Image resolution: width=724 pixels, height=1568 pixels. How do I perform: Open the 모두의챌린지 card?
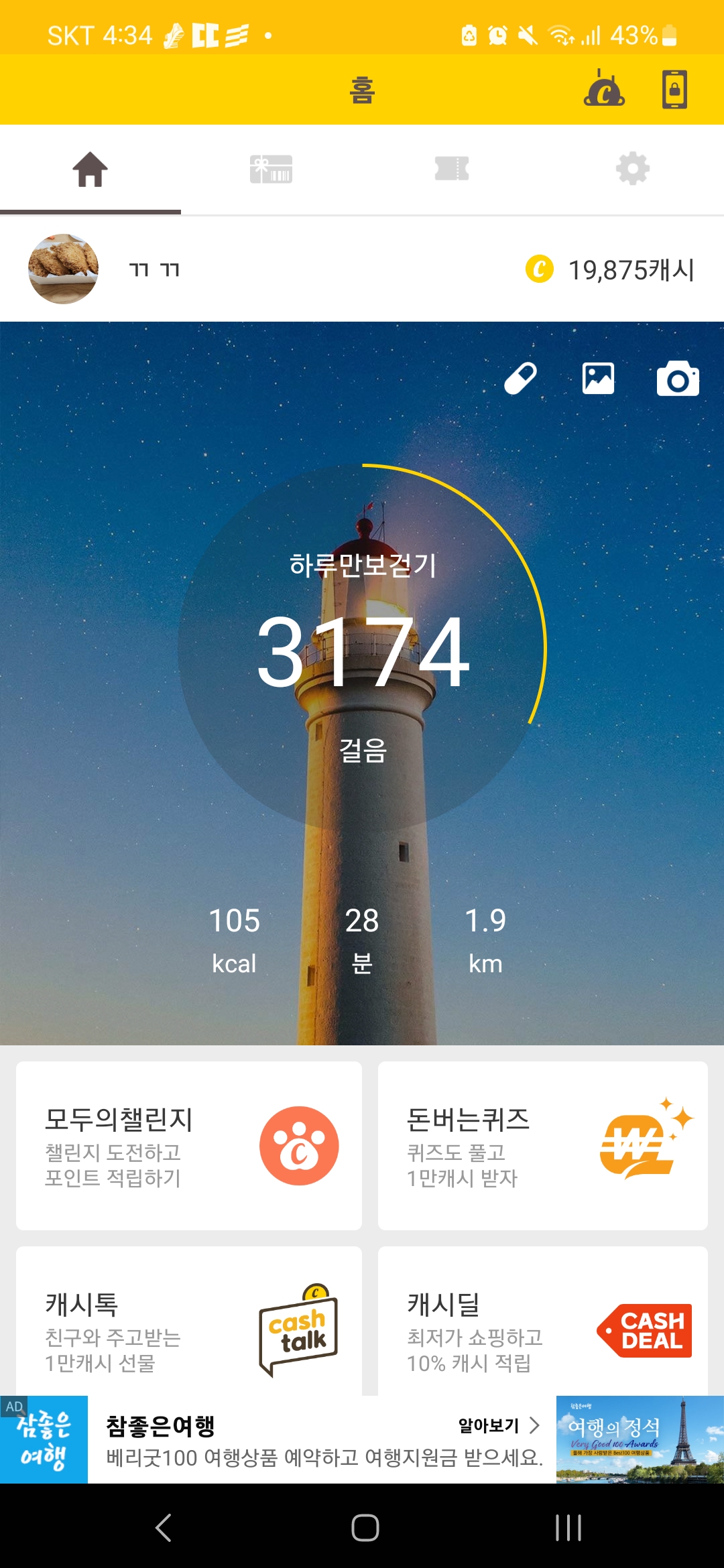[189, 1145]
